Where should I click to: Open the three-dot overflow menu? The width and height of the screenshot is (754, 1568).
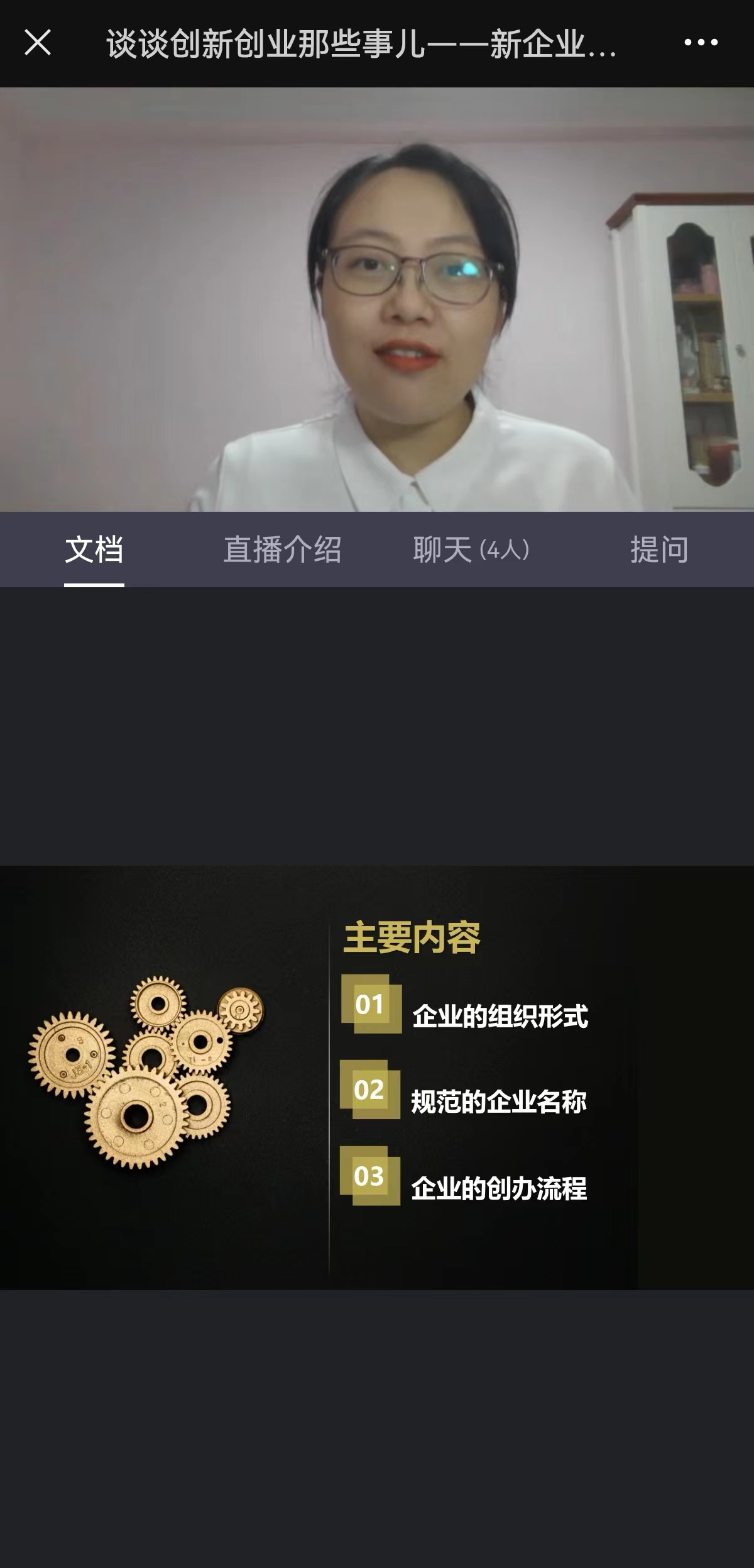coord(701,43)
